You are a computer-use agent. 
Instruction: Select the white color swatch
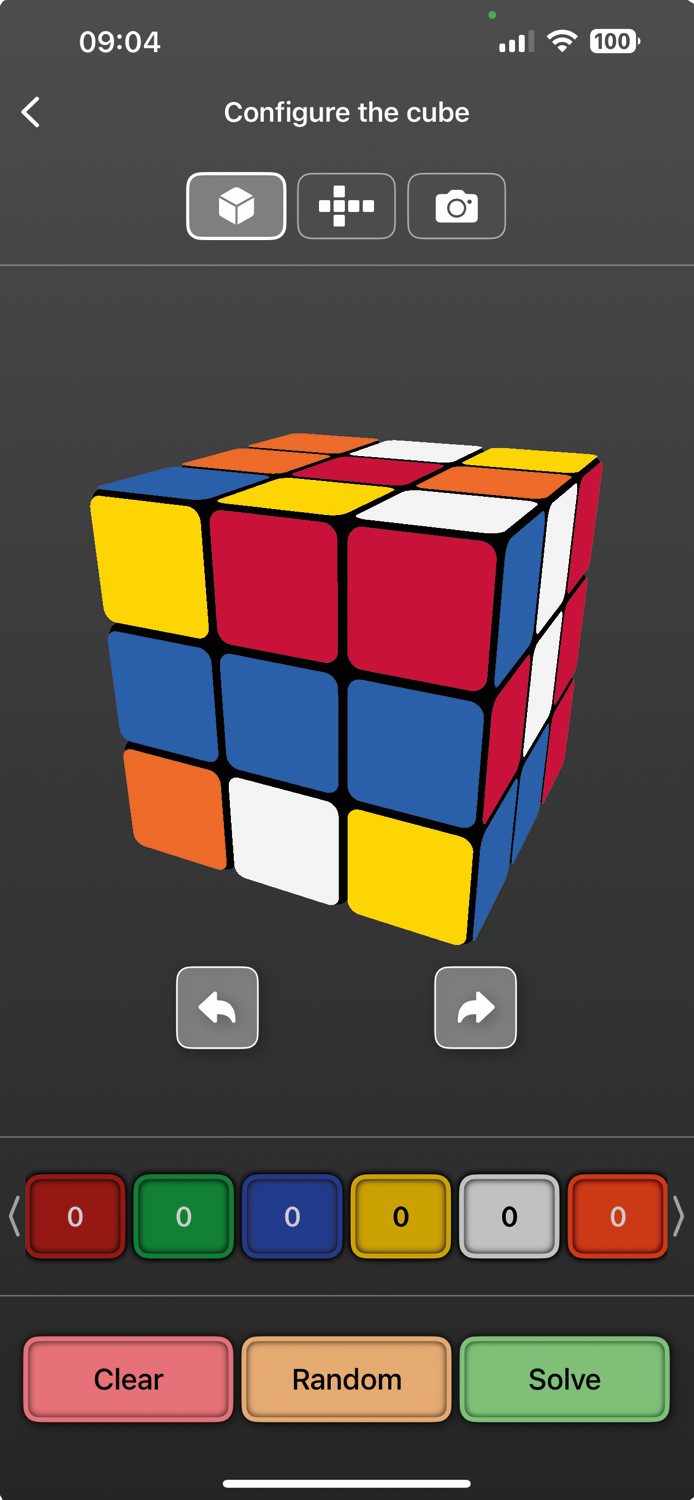click(x=509, y=1216)
